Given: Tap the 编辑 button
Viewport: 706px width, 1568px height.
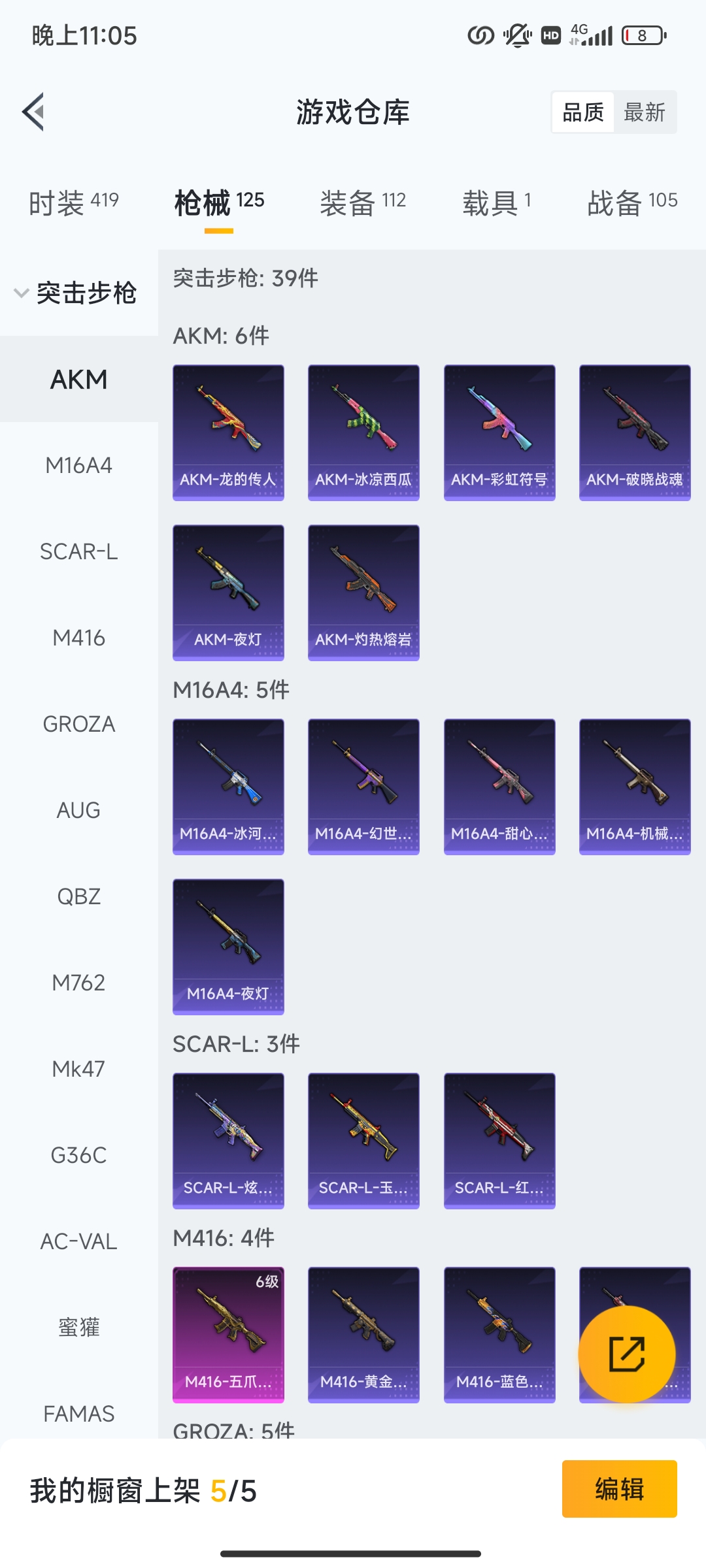Looking at the screenshot, I should 619,1490.
